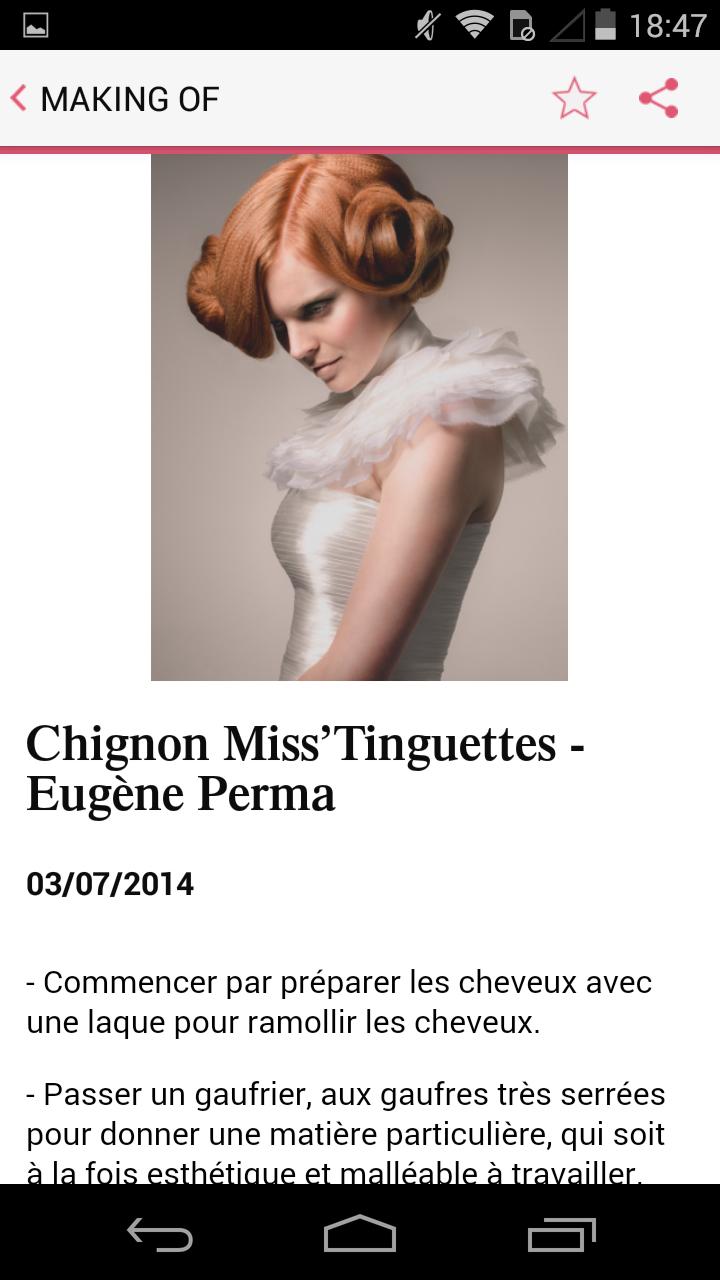
Task: Tap the publication date 03/07/2014
Action: 110,884
